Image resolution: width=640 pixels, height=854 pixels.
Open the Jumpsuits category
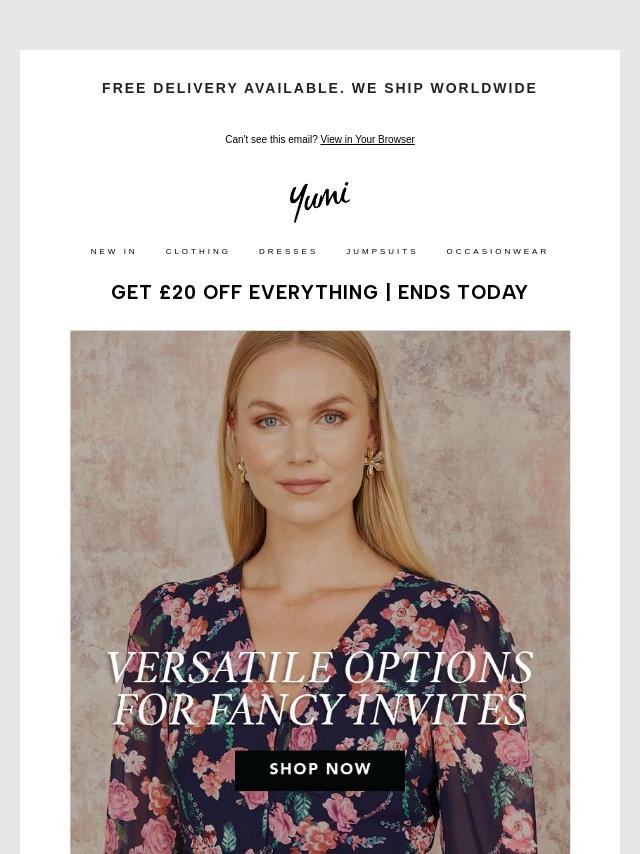click(382, 252)
